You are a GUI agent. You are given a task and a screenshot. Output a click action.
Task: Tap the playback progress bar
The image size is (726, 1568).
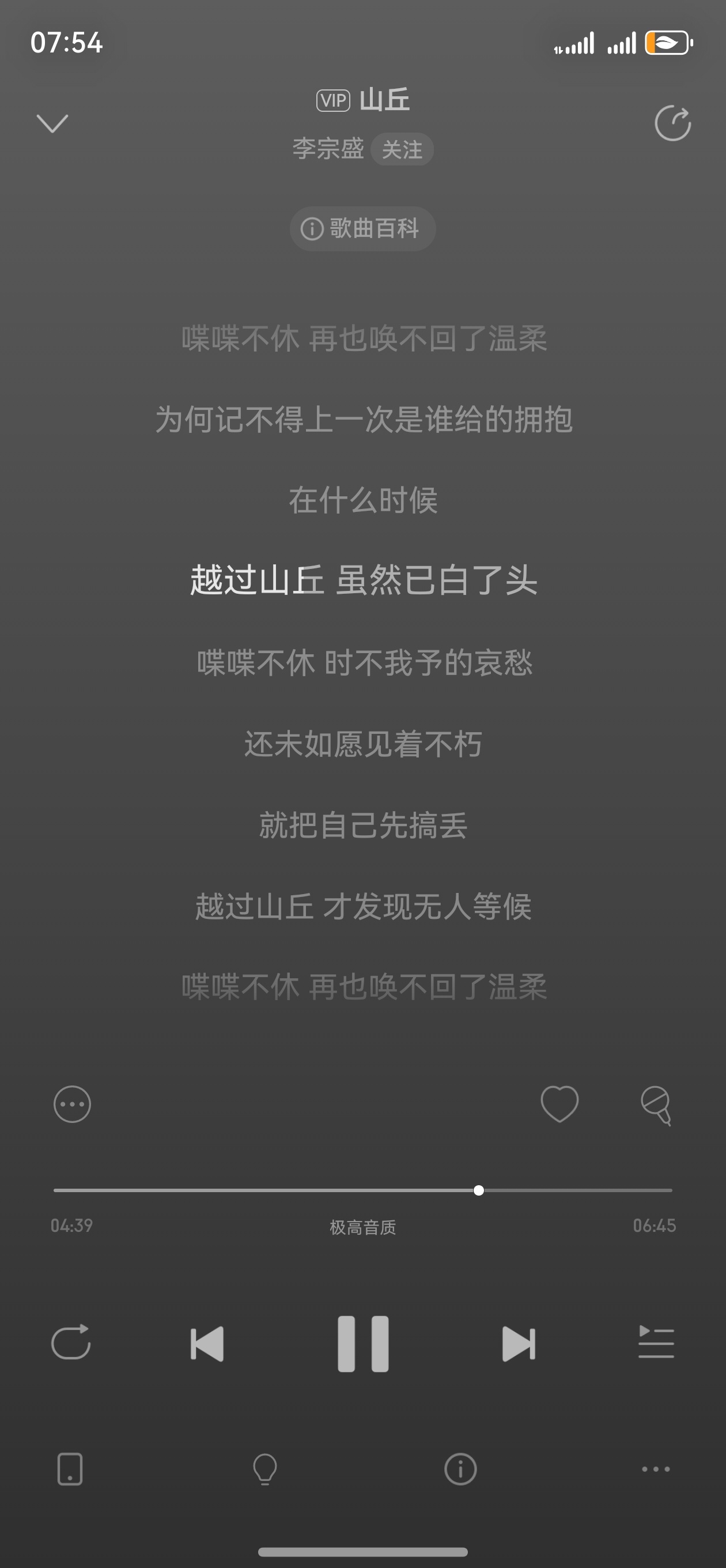point(362,1190)
